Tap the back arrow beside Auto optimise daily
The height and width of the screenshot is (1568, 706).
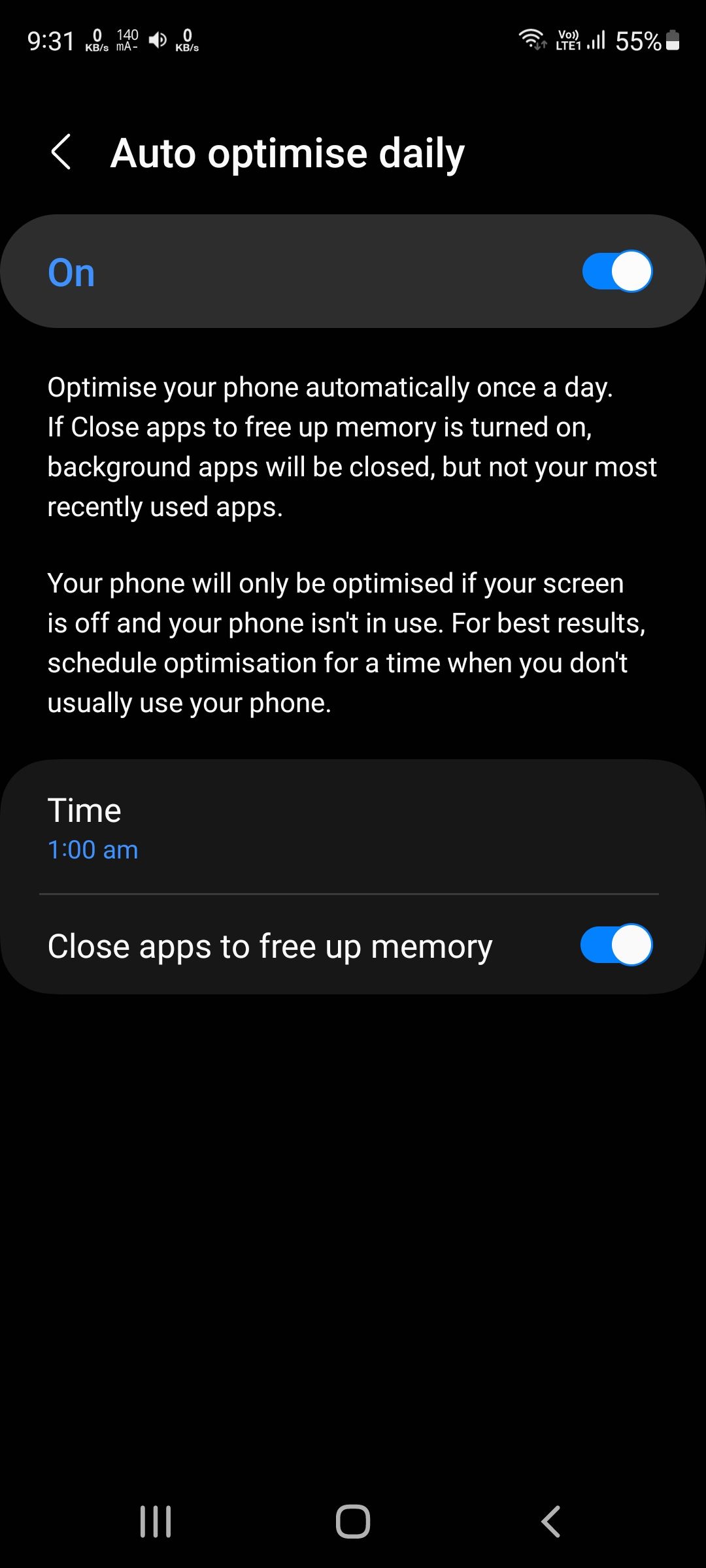(61, 152)
